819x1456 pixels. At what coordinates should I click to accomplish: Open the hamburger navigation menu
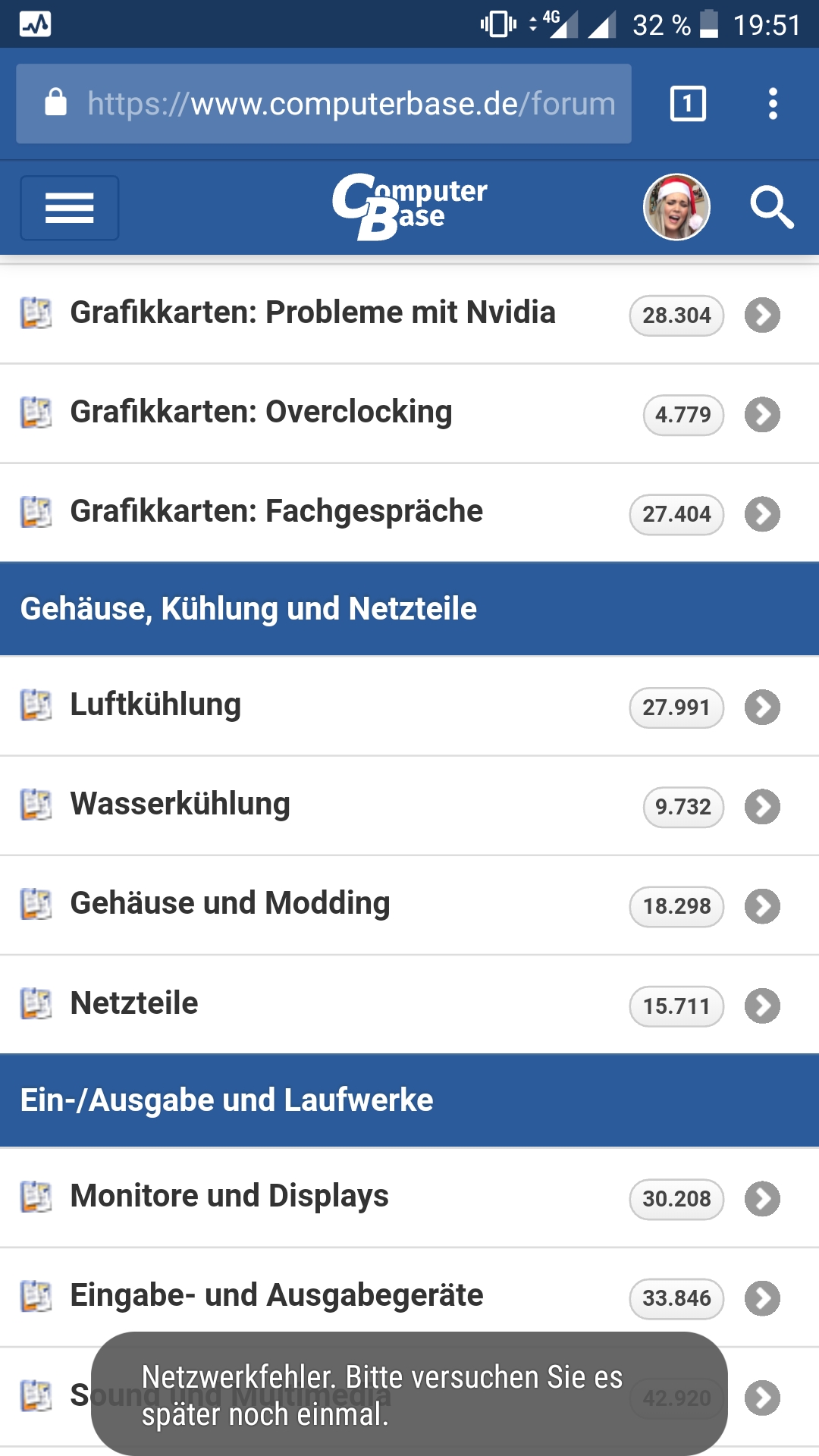click(69, 208)
